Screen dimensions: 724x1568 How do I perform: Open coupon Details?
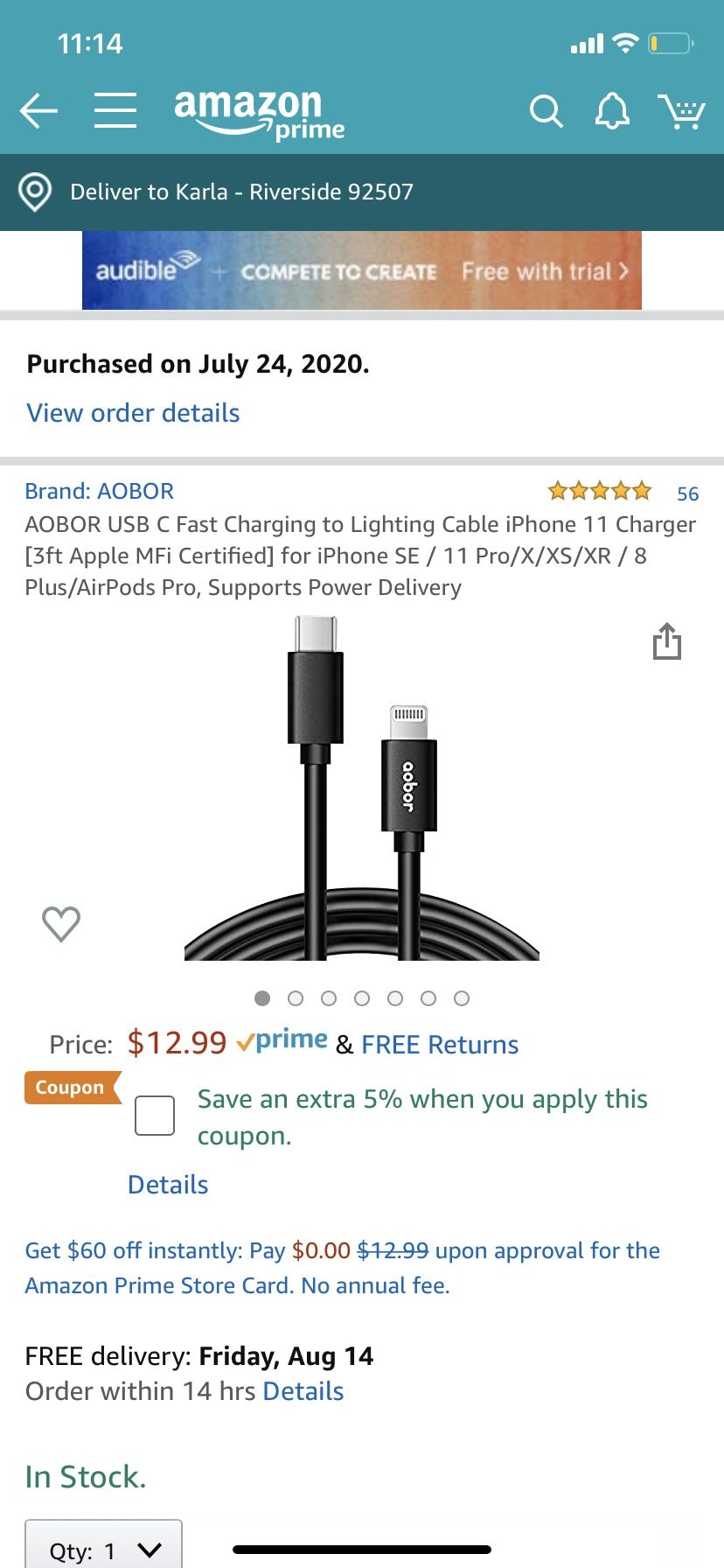point(168,1185)
